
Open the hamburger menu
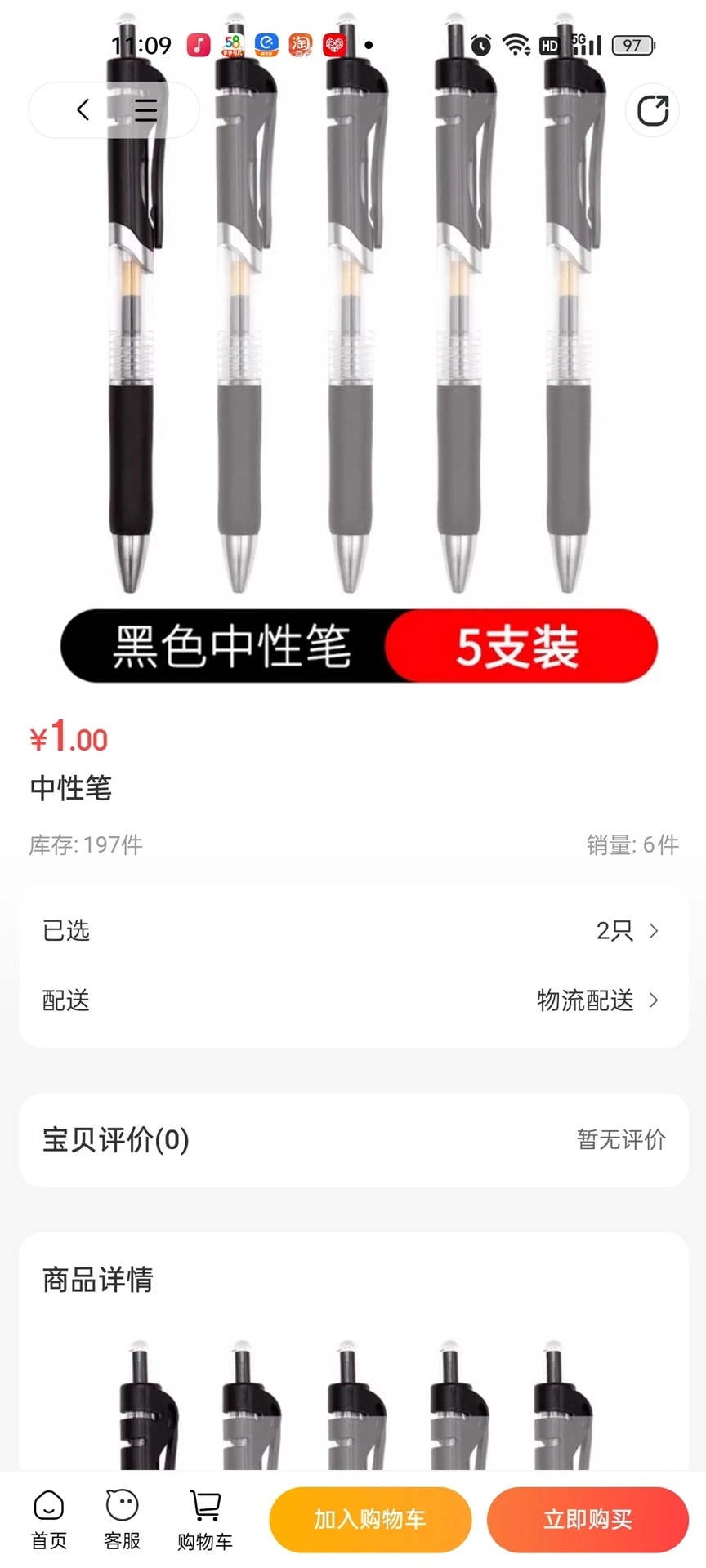[145, 109]
